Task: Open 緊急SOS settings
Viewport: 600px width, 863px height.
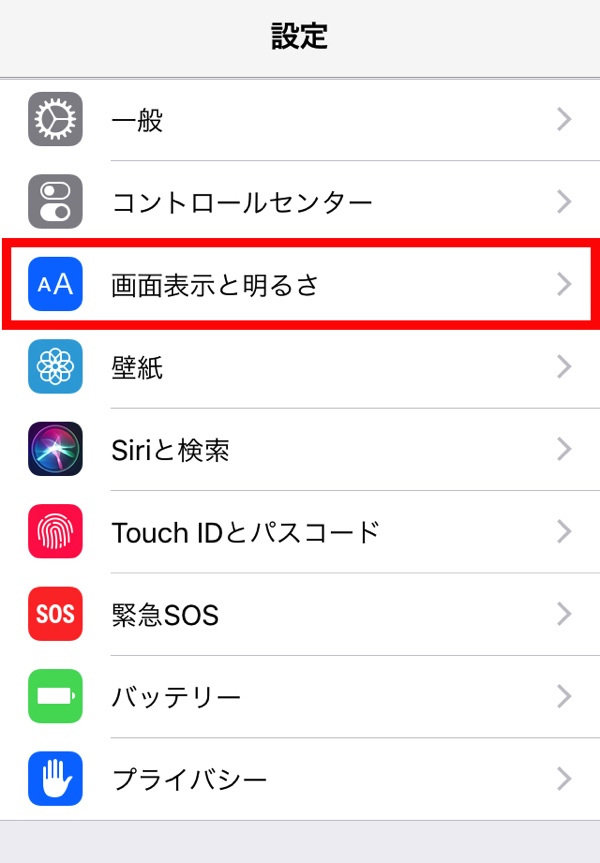Action: [300, 613]
